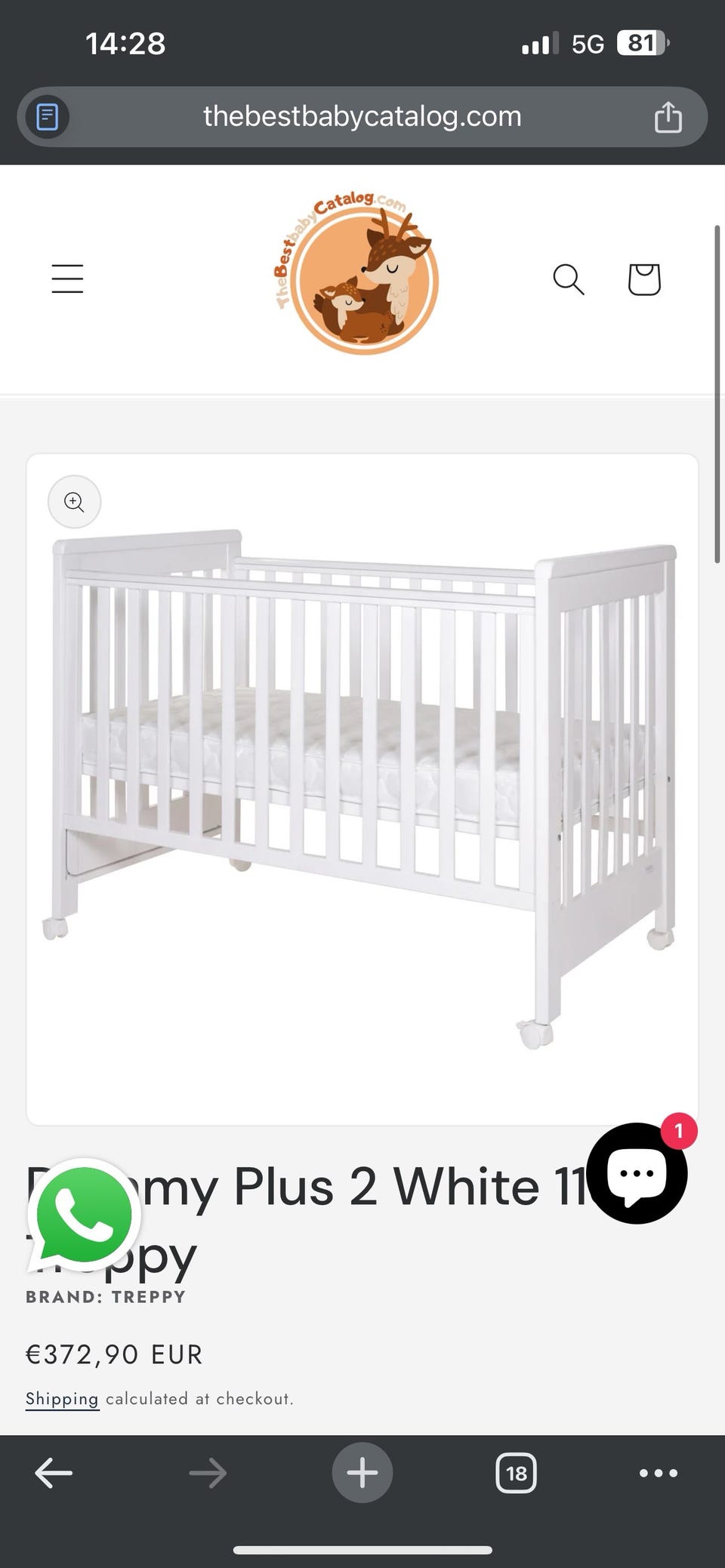Screen dimensions: 725x1568
Task: Zoom into the crib product image
Action: (74, 502)
